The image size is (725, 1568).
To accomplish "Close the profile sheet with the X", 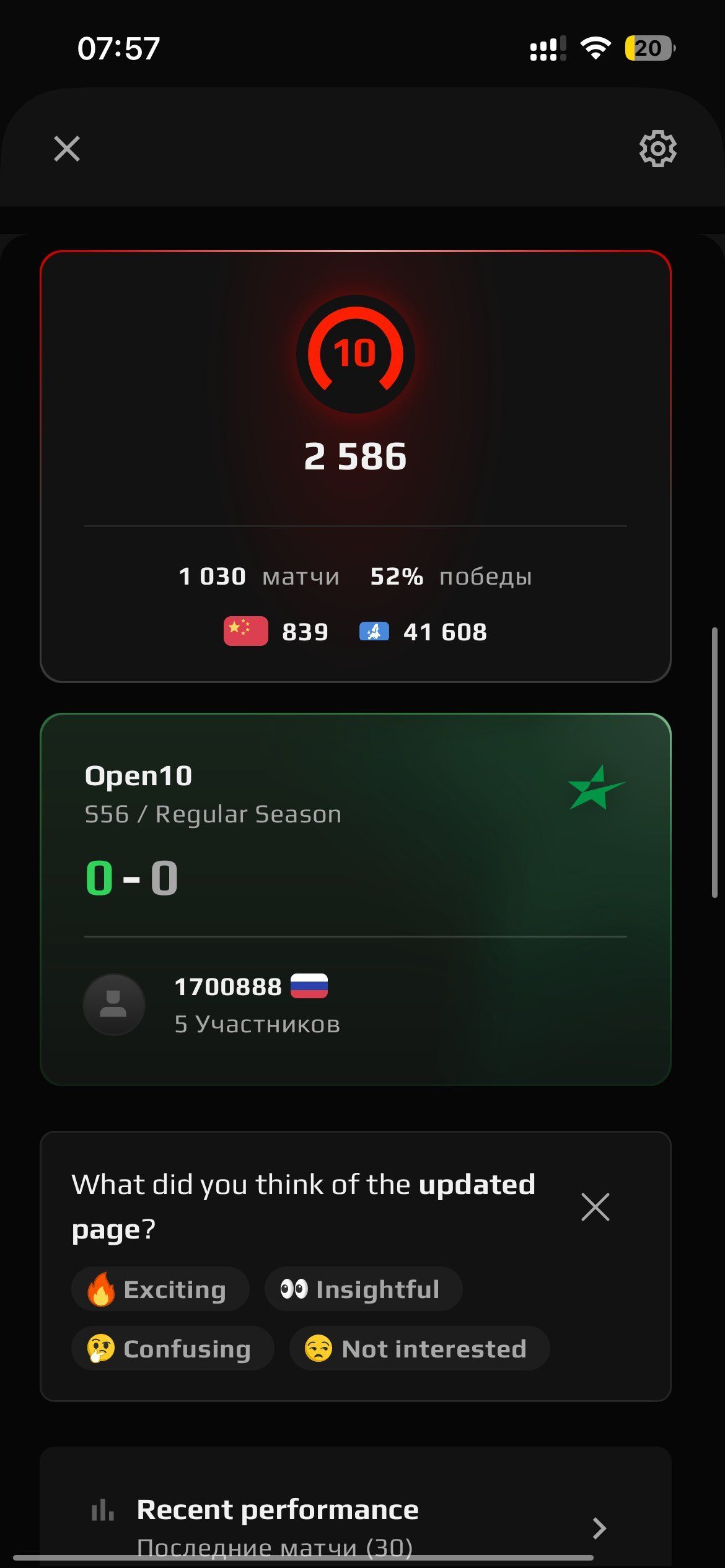I will tap(67, 149).
